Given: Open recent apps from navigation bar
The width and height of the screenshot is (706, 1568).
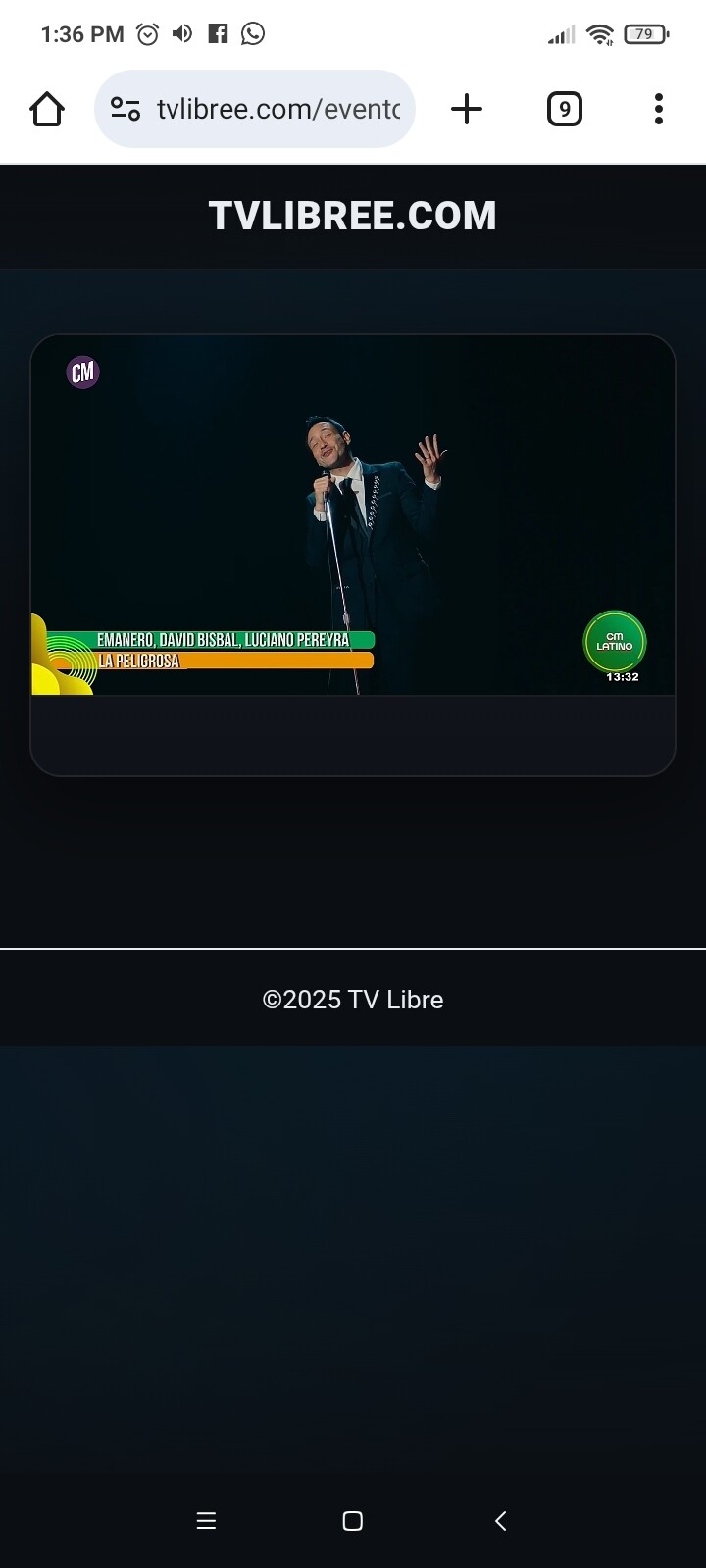Looking at the screenshot, I should 206,1520.
